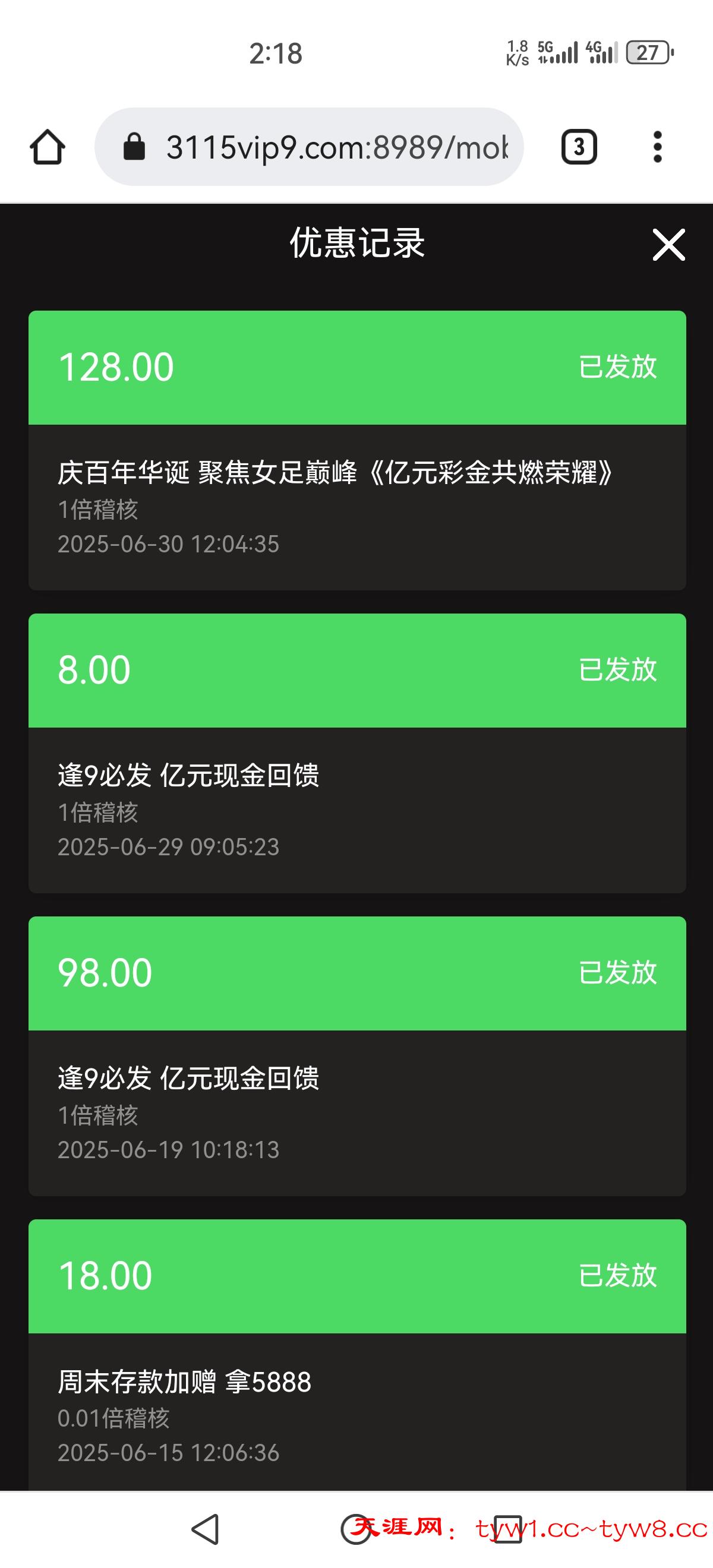Go to the browser home page
This screenshot has height=1568, width=713.
[48, 147]
